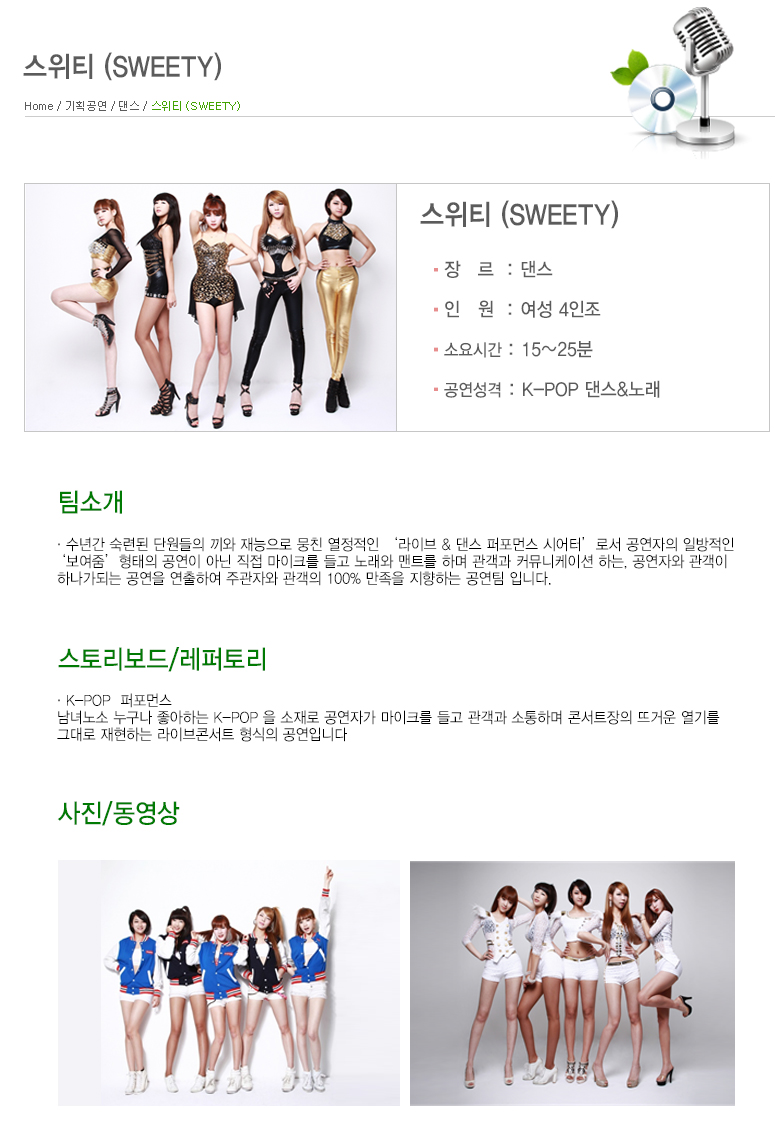Open the gallery photo with blue varsity jackets

pyautogui.click(x=229, y=982)
